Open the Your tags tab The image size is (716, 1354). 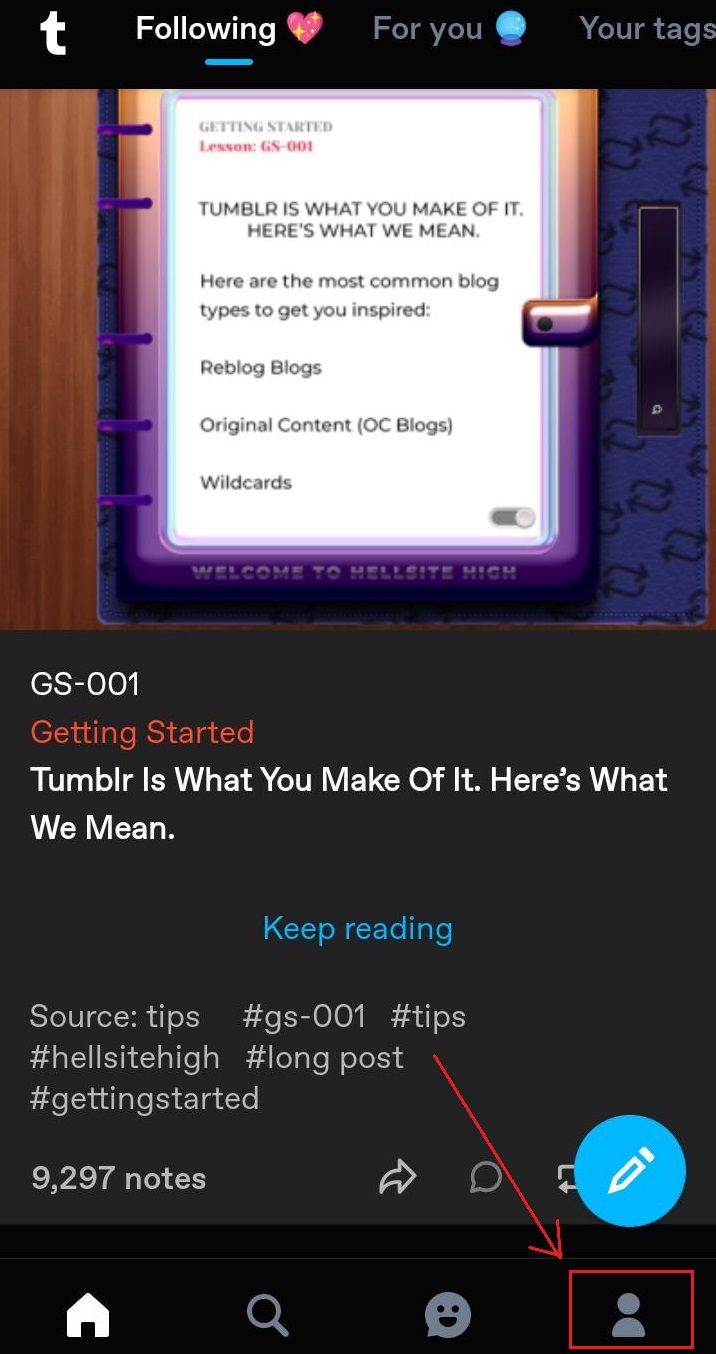[646, 29]
